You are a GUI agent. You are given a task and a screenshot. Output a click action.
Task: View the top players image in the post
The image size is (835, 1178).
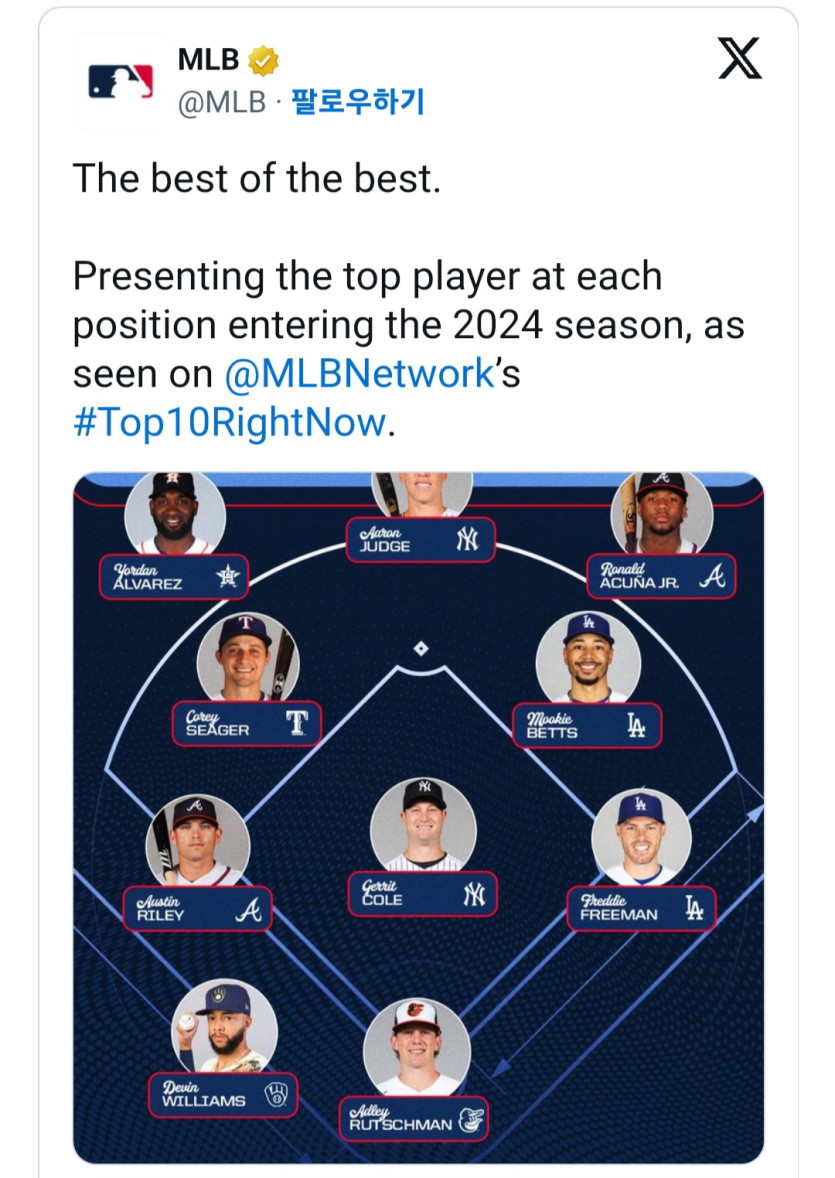click(418, 816)
